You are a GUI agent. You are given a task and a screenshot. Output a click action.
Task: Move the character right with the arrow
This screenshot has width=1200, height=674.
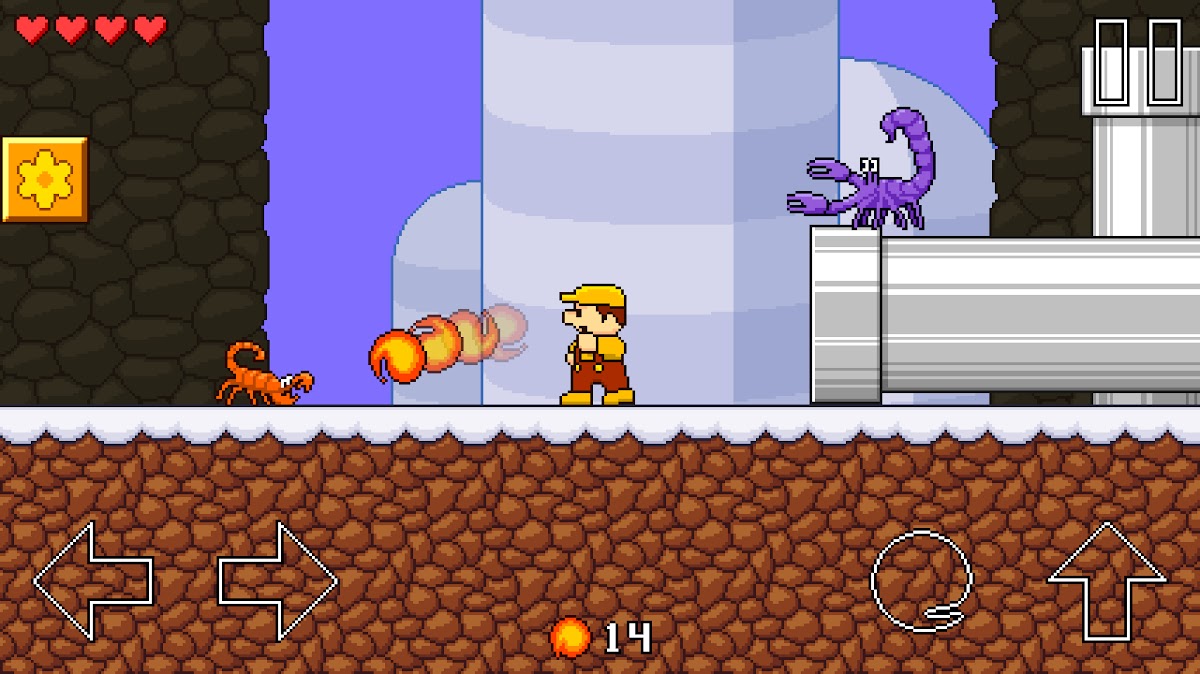(x=278, y=580)
